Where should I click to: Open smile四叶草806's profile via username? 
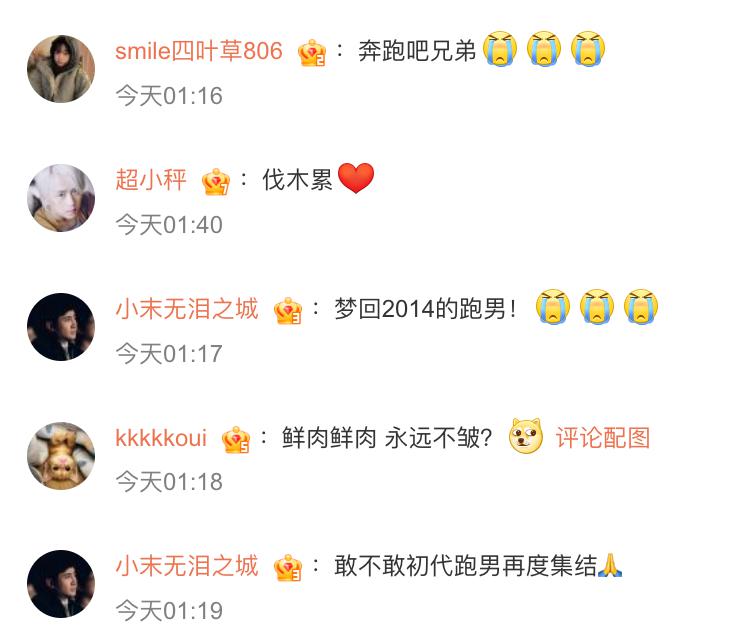[x=199, y=52]
